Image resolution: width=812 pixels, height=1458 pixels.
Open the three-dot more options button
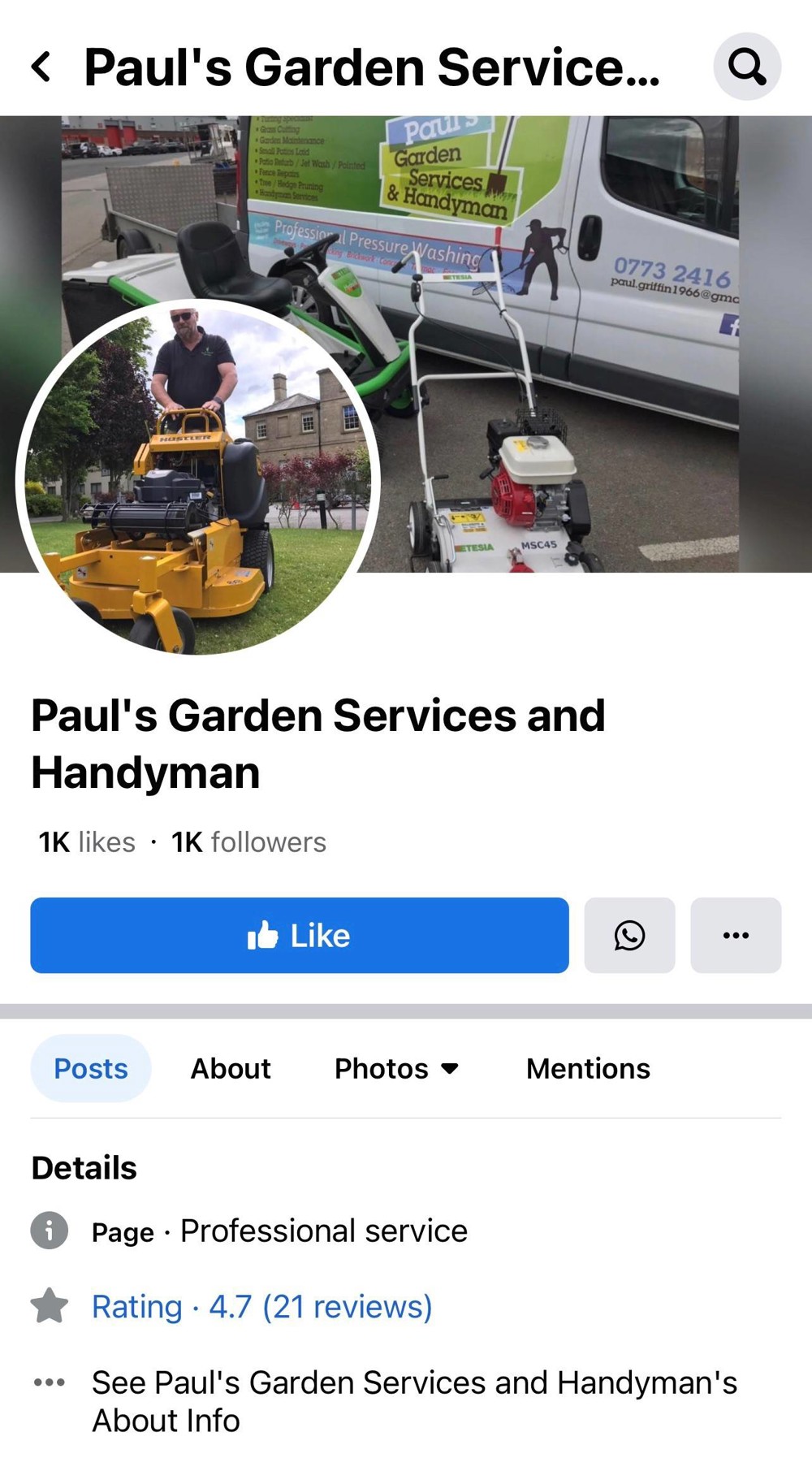(x=736, y=935)
